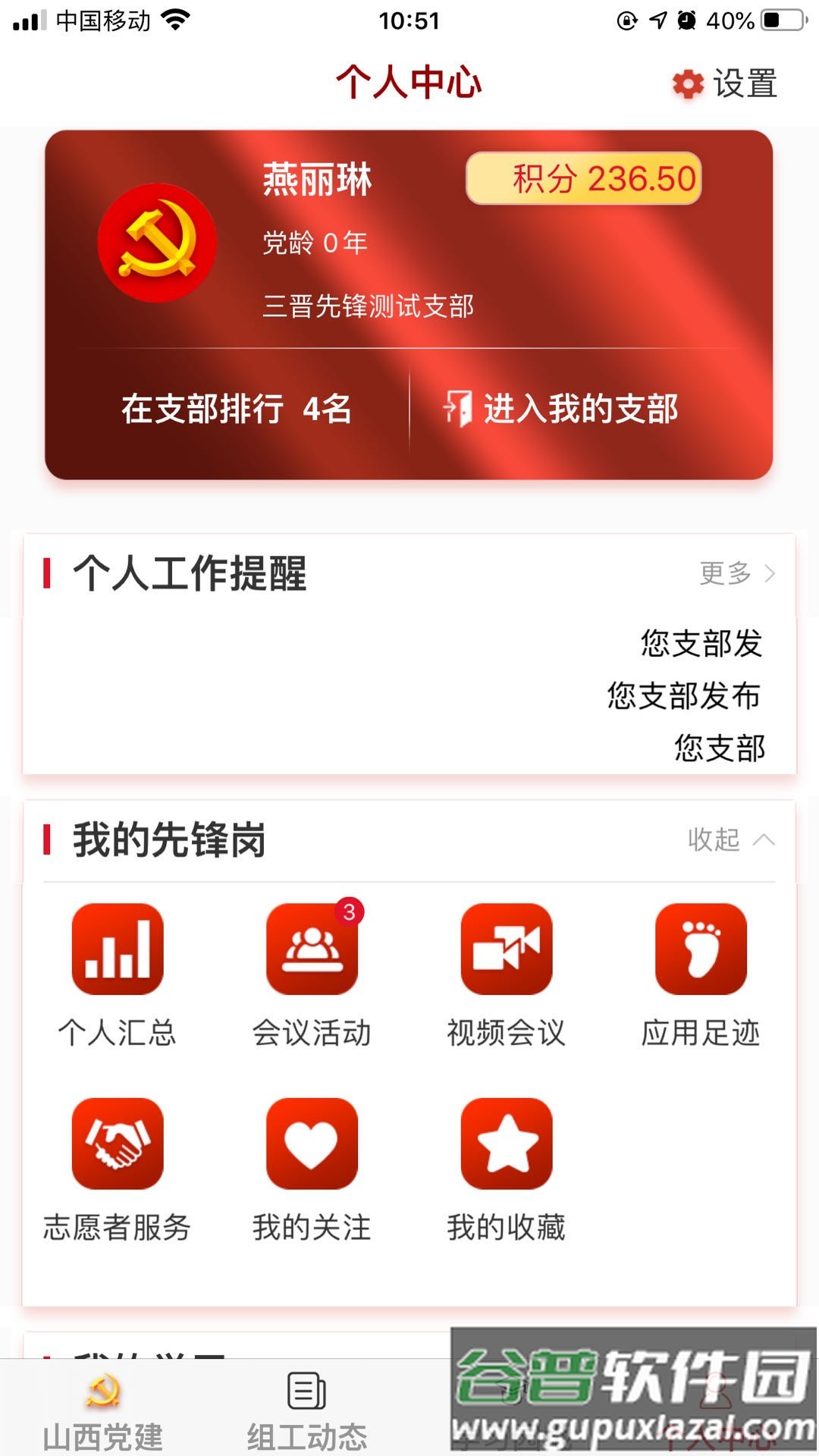Tap the door icon beside 进入我的支部

[x=461, y=408]
